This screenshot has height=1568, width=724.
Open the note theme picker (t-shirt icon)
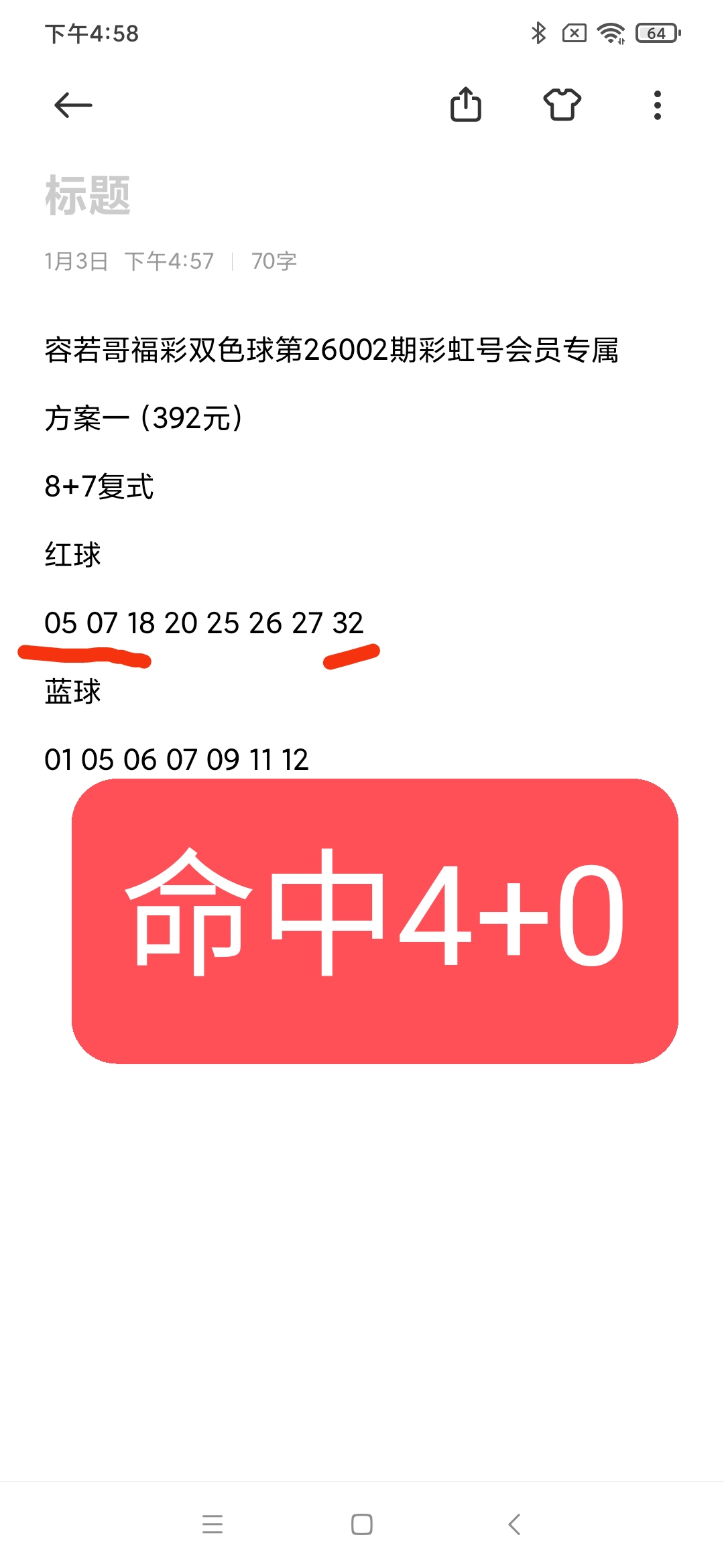coord(561,105)
